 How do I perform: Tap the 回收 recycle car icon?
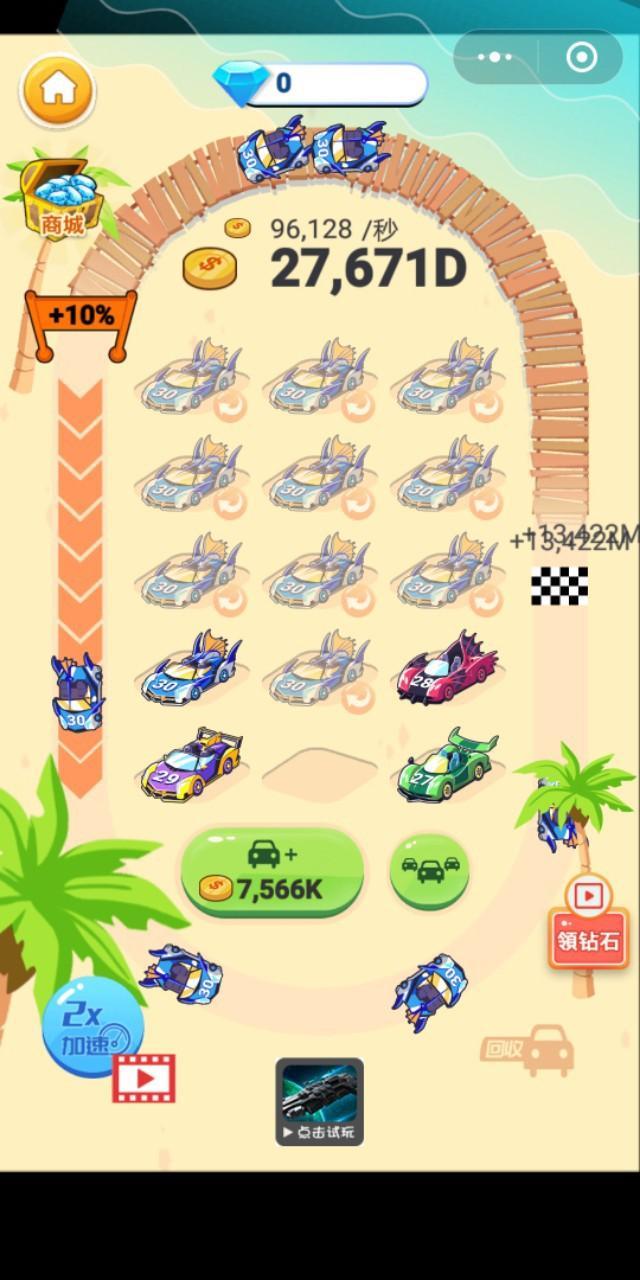528,1050
